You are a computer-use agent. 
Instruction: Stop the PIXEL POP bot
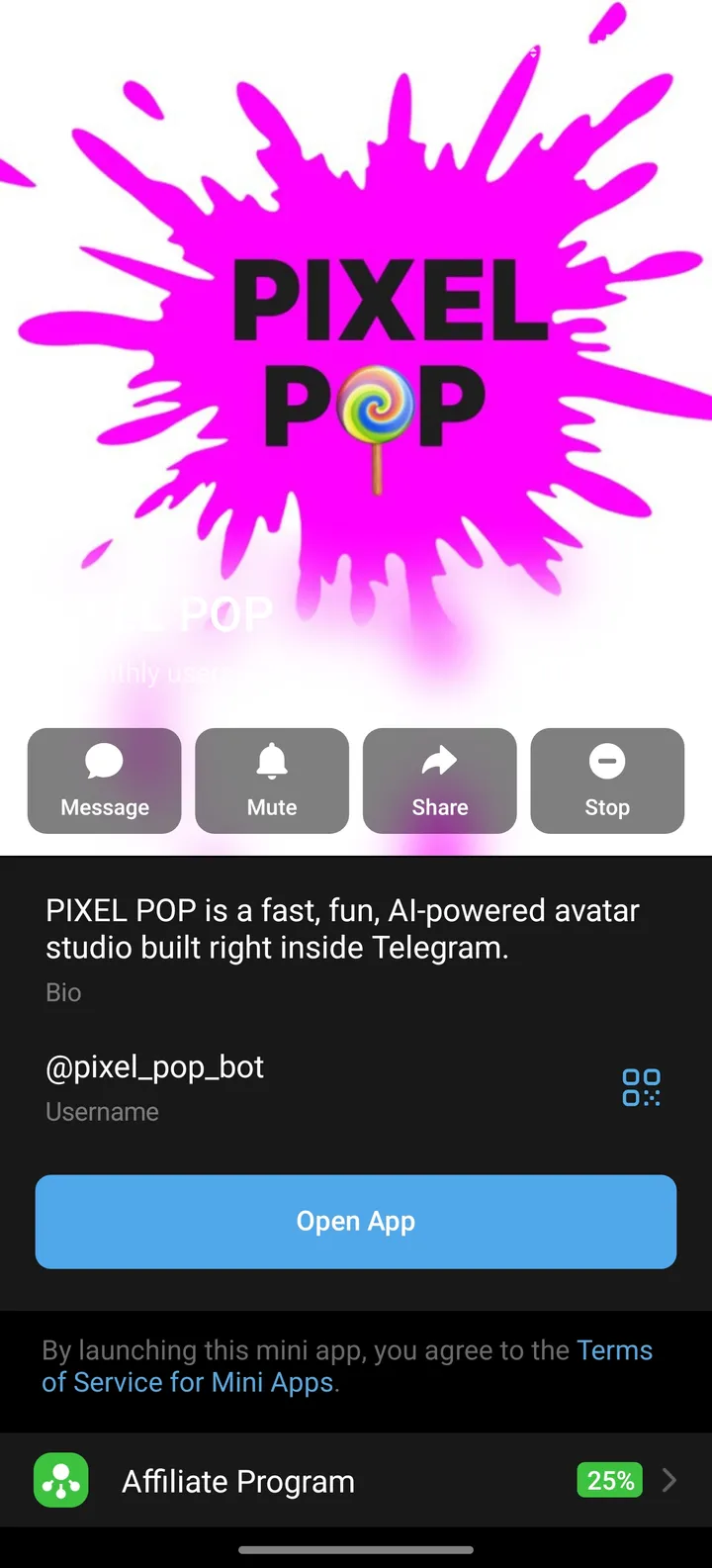point(606,780)
